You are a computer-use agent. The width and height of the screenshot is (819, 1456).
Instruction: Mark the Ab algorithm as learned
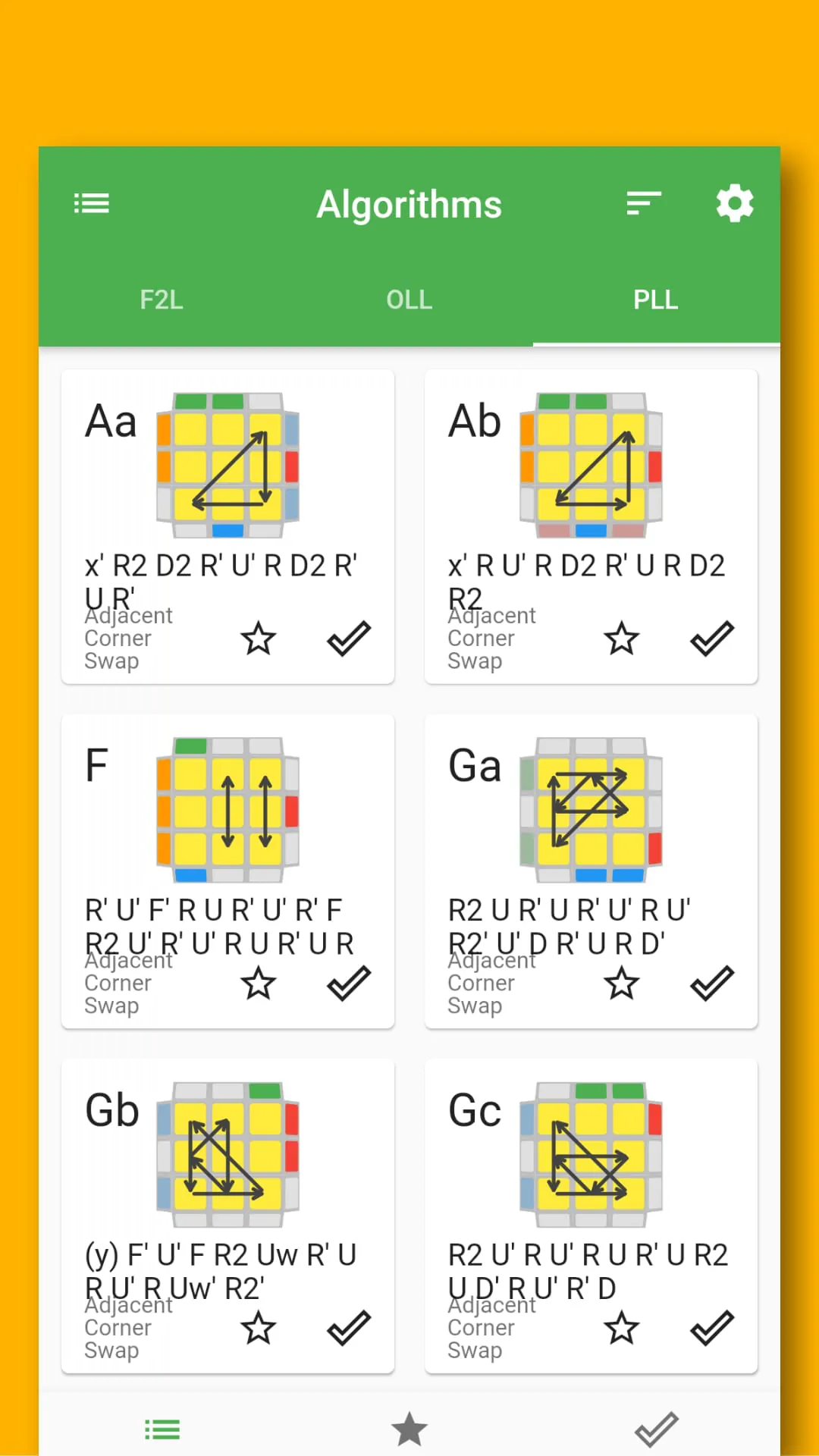(x=711, y=639)
